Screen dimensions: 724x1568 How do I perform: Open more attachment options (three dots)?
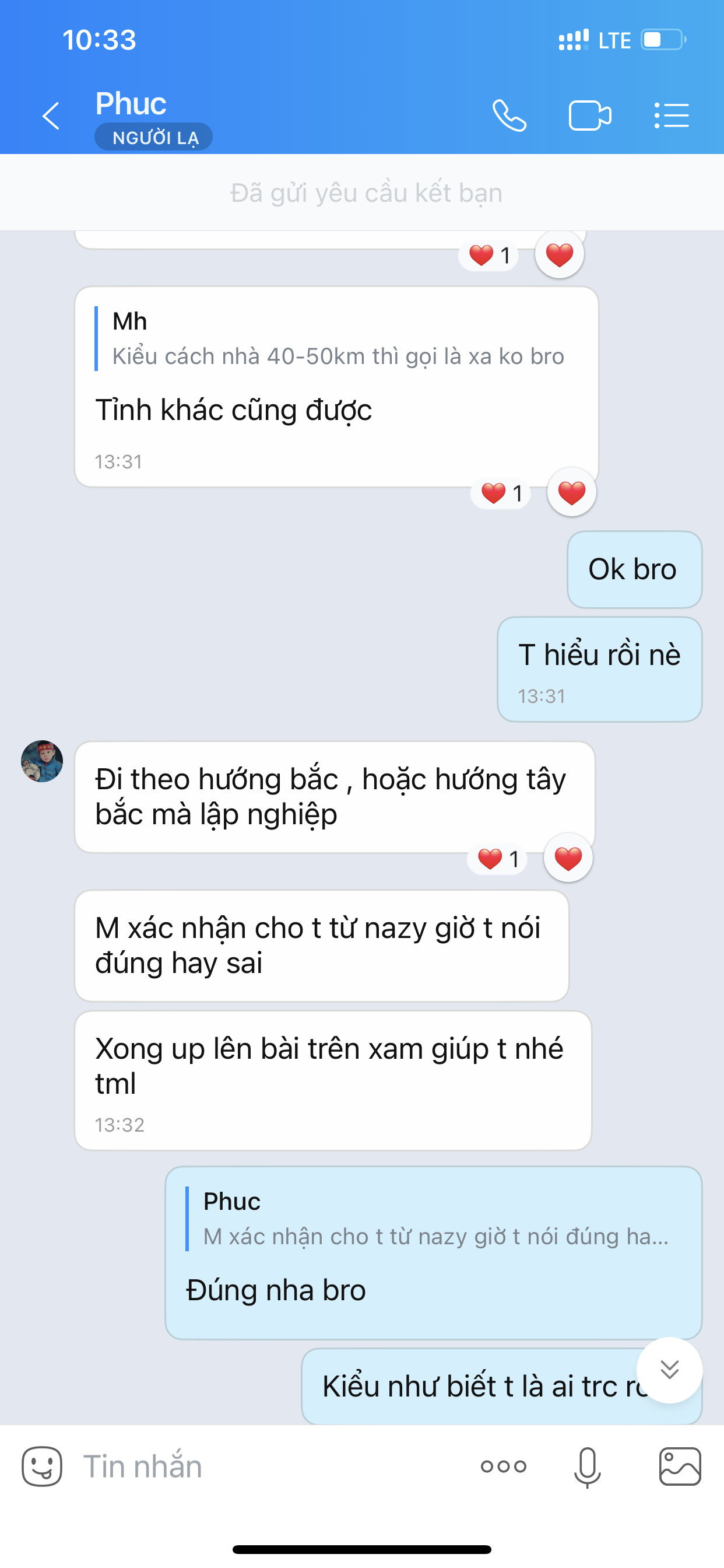(x=503, y=1466)
